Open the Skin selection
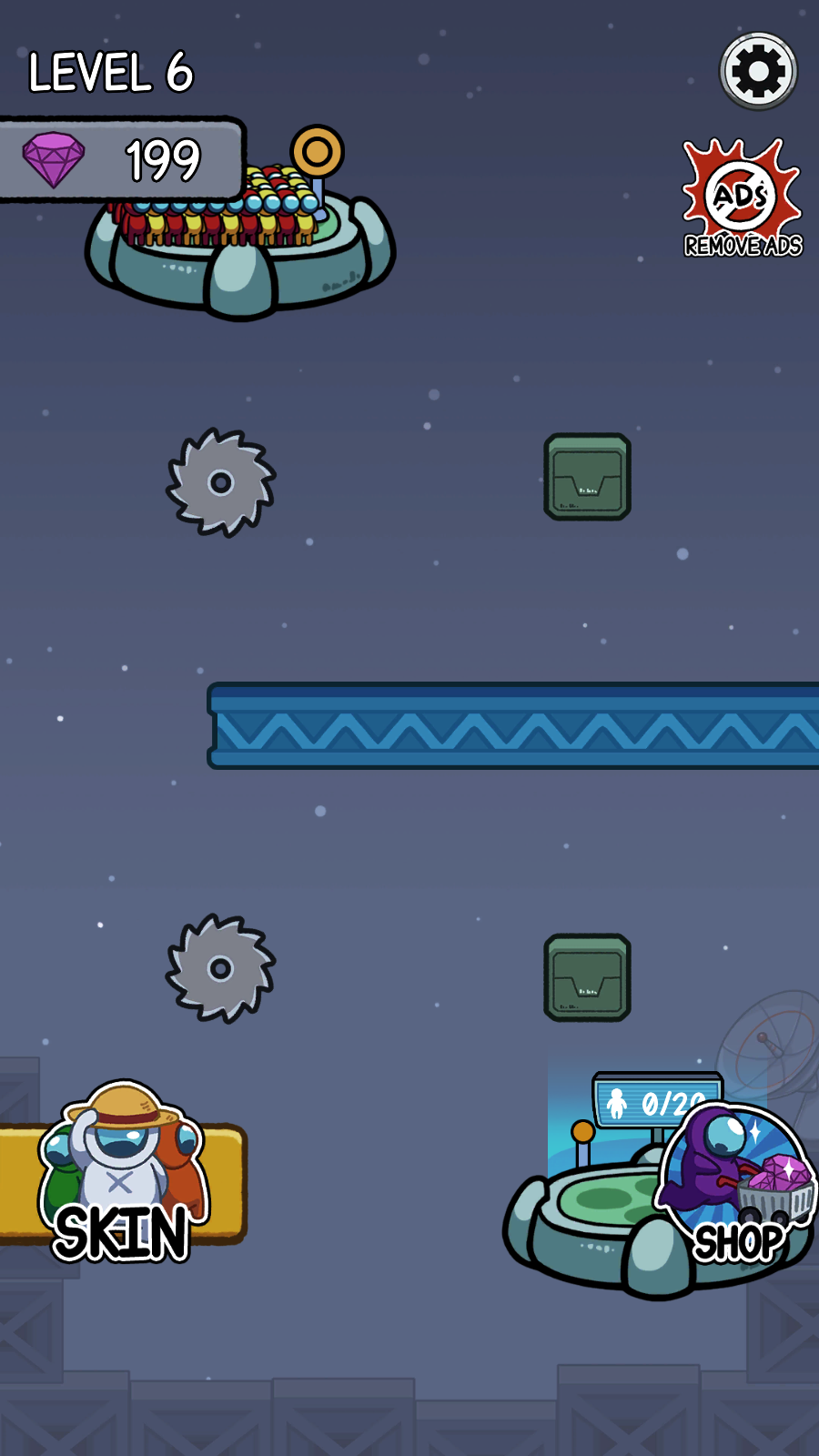Image resolution: width=819 pixels, height=1456 pixels. [x=123, y=1183]
